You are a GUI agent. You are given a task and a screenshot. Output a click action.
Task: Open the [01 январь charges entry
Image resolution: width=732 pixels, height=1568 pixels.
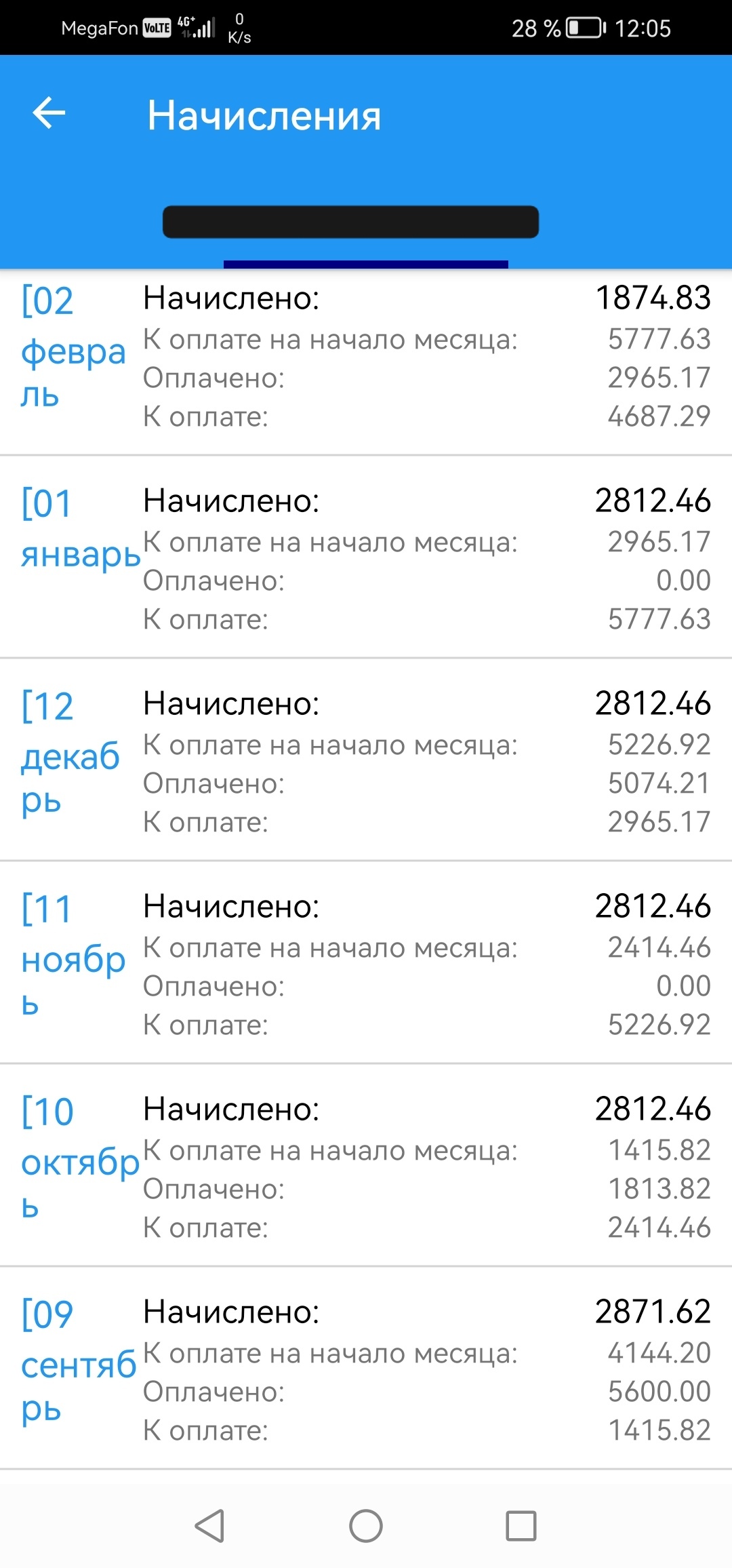pos(366,560)
